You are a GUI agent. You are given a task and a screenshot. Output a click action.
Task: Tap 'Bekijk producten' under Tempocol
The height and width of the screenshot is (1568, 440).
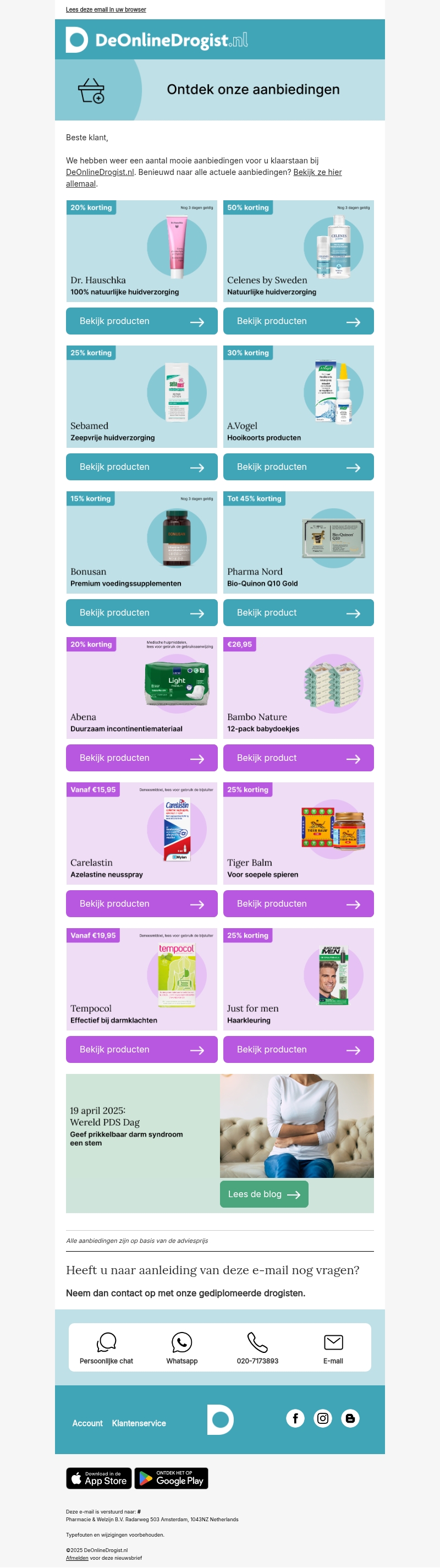[141, 1049]
